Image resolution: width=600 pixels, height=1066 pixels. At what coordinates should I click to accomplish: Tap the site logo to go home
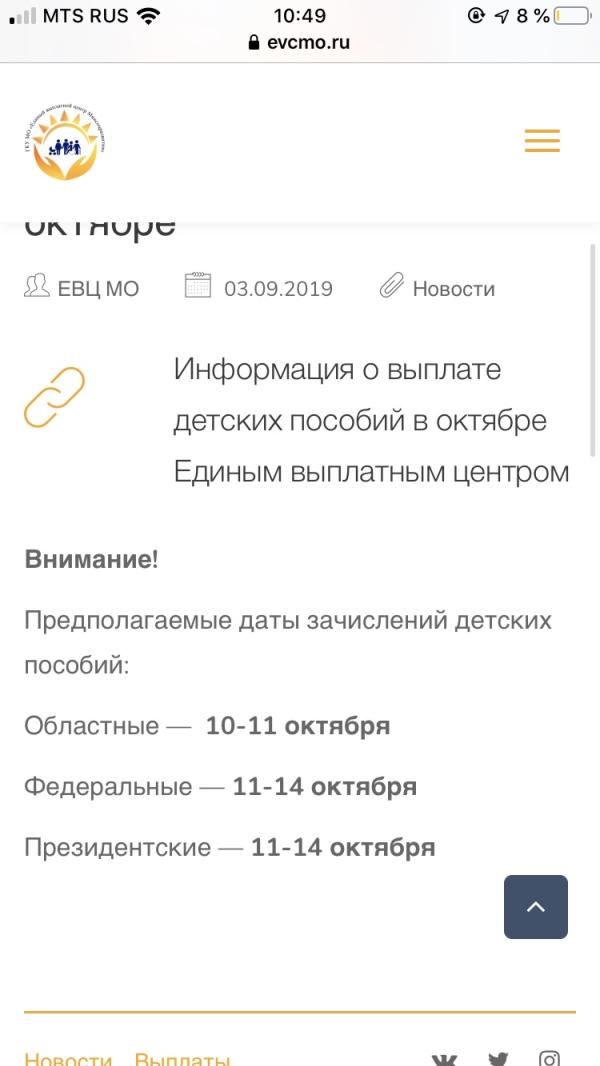coord(65,143)
